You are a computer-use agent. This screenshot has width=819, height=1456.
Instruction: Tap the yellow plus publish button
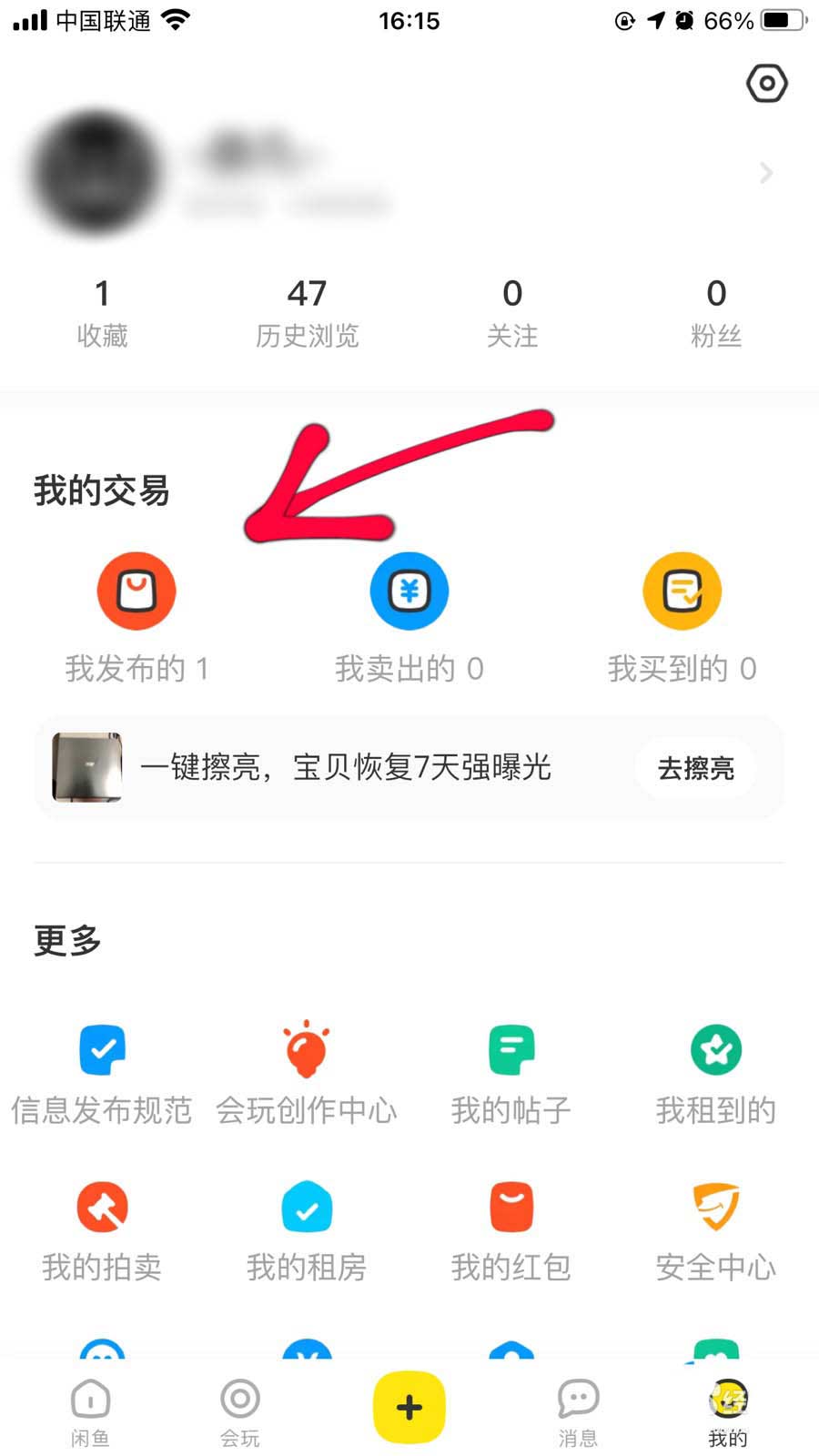pos(409,1406)
